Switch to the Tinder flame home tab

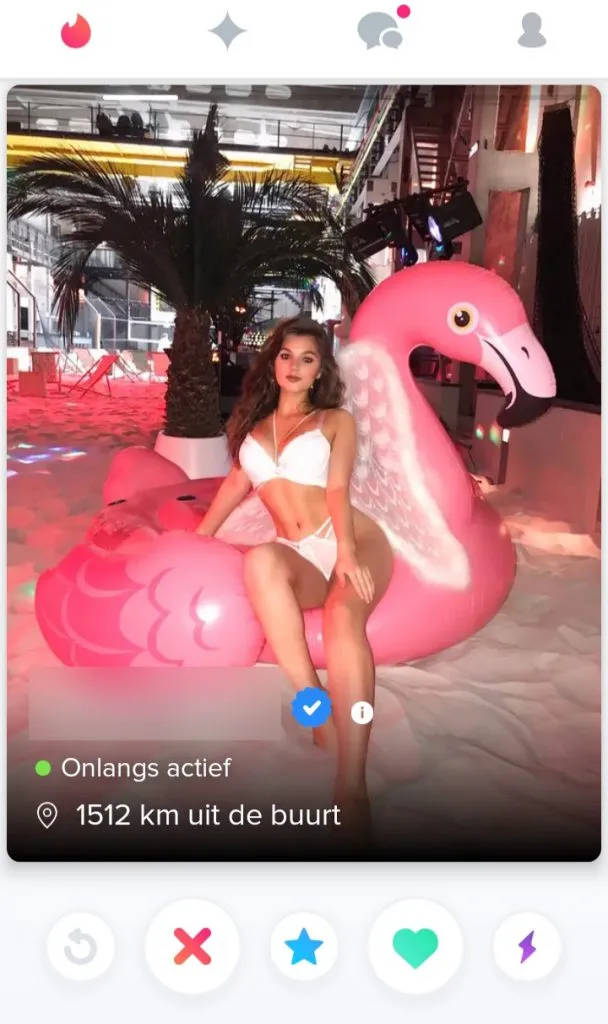[76, 32]
